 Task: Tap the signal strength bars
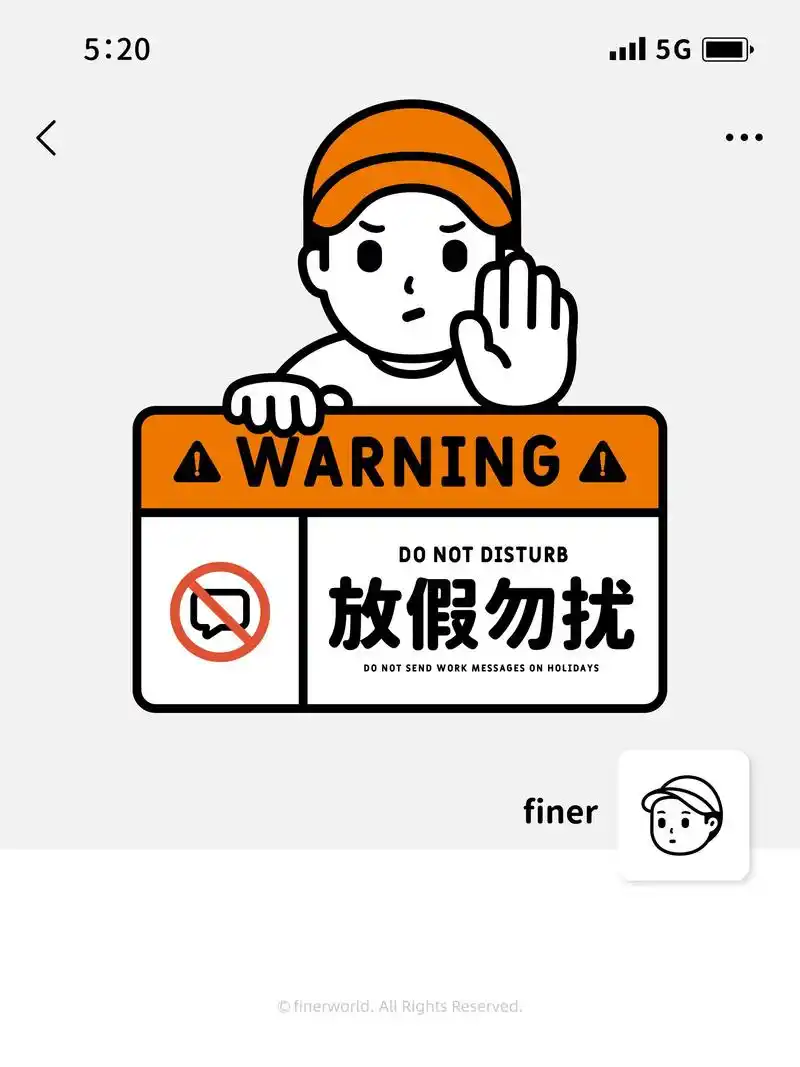point(625,48)
